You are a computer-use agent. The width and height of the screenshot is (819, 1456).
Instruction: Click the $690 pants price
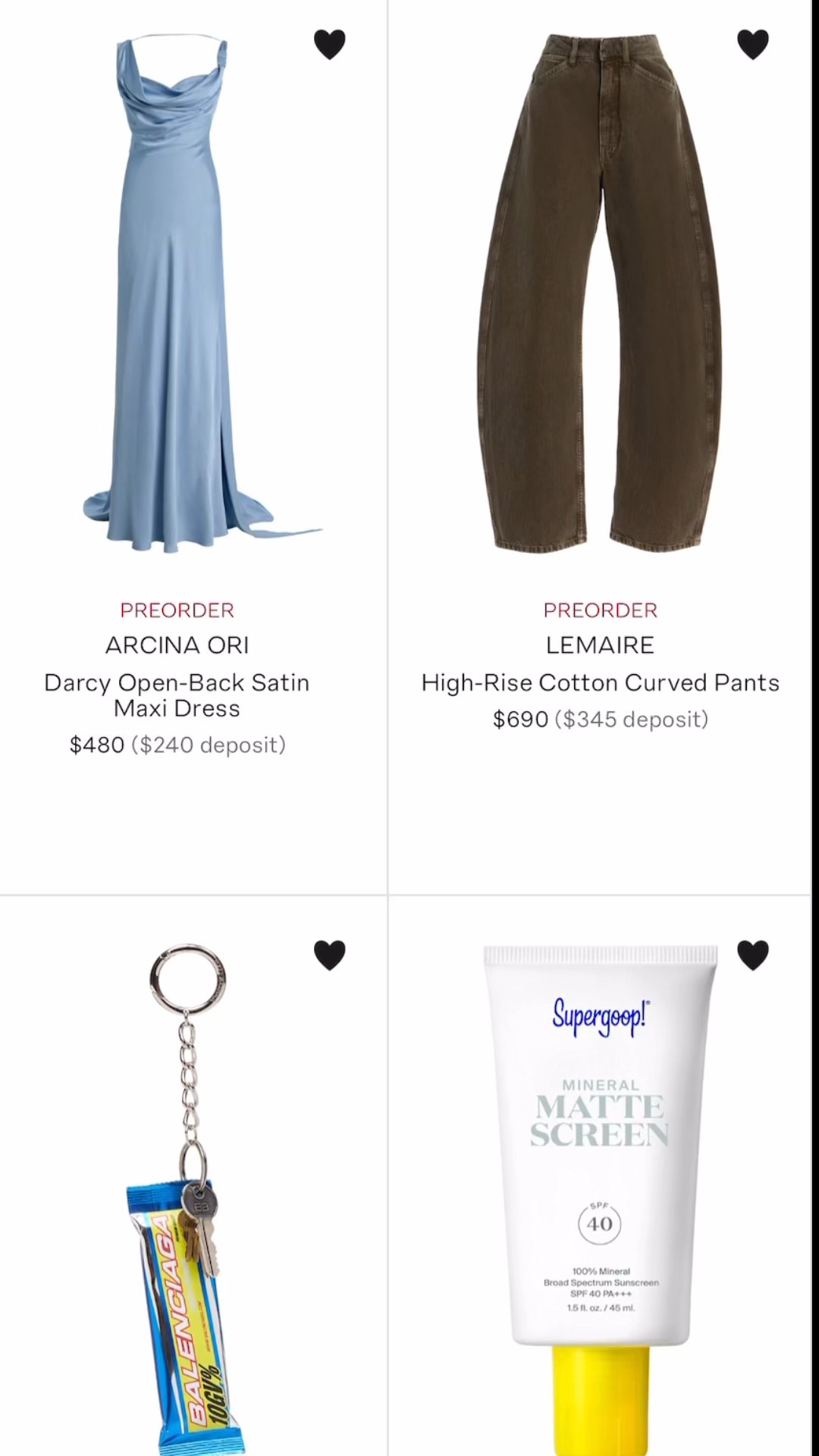[520, 718]
